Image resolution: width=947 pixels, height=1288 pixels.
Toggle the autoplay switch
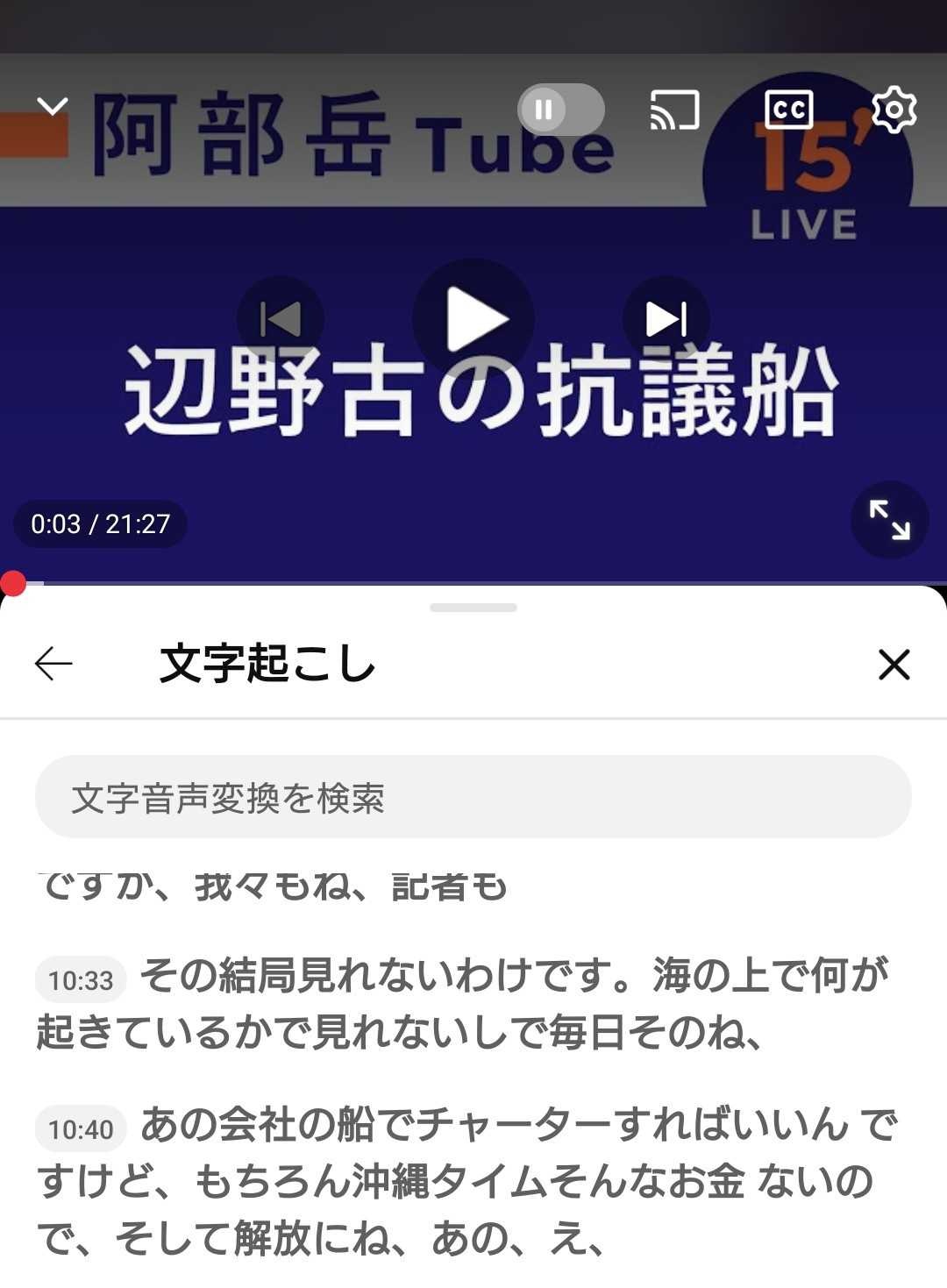pos(560,110)
